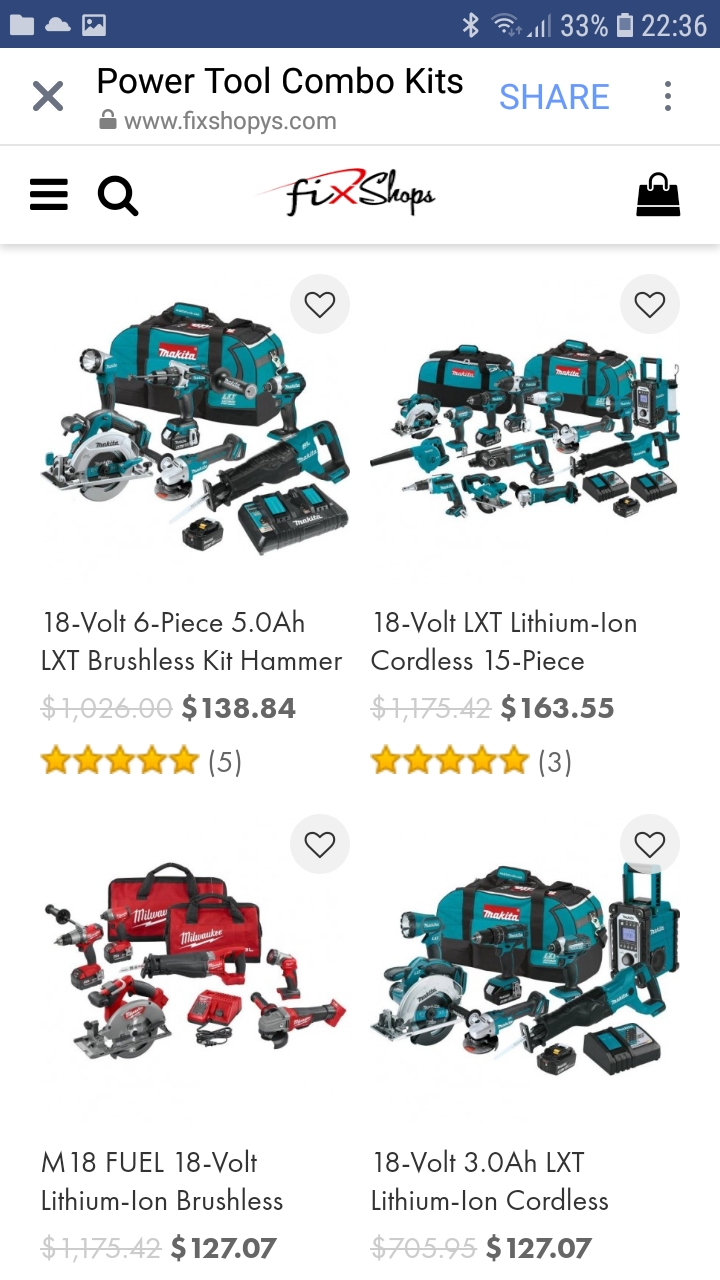View 18-Volt 3.0Ah LXT Lithium-Ion Cordless kit
This screenshot has width=720, height=1280.
(x=490, y=1182)
